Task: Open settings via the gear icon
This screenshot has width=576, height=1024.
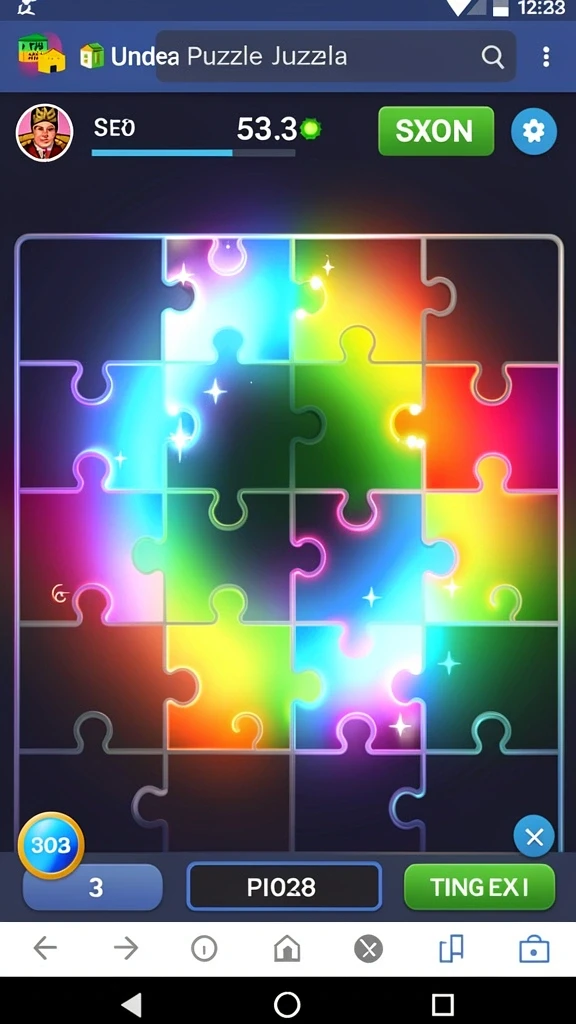Action: tap(534, 131)
